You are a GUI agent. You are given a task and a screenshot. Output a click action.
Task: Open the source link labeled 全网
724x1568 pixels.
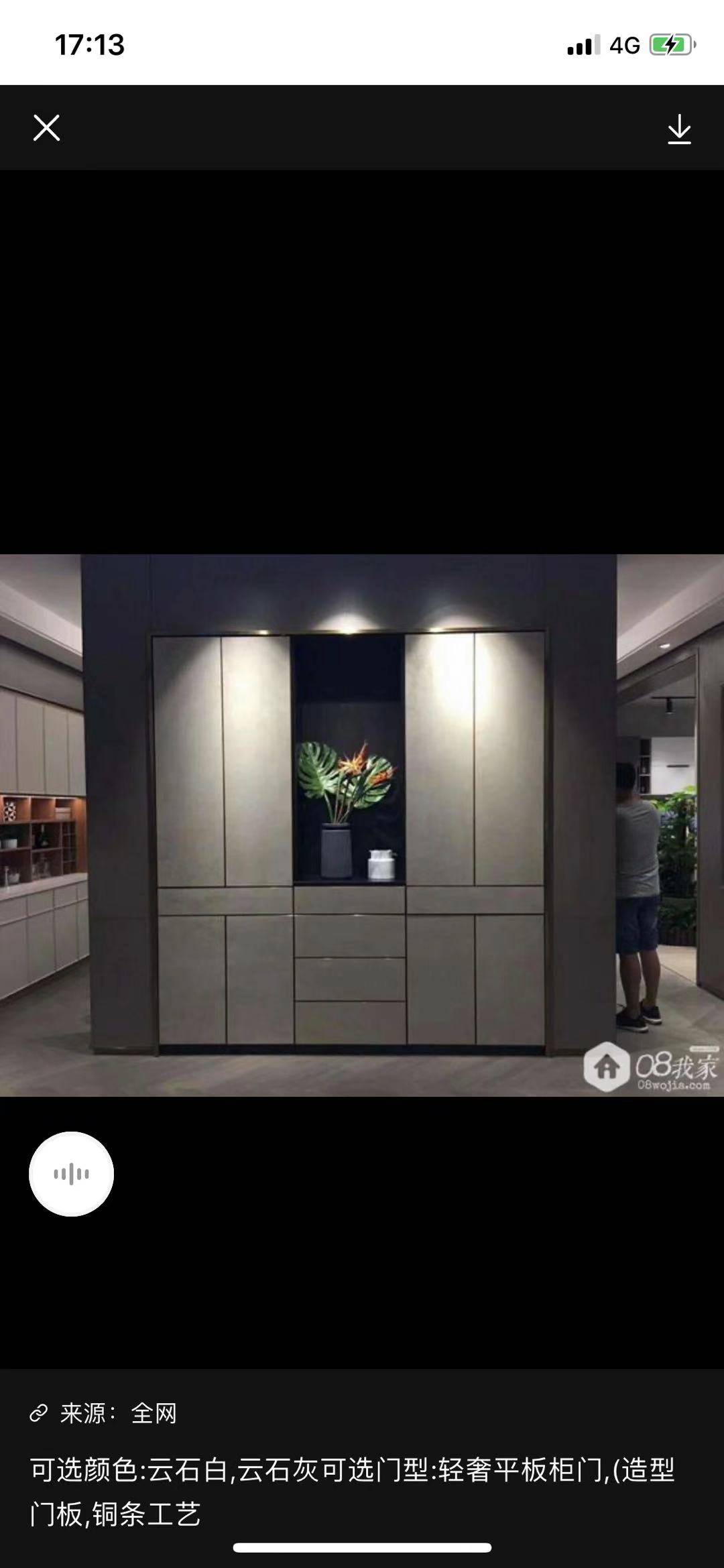tap(154, 1414)
